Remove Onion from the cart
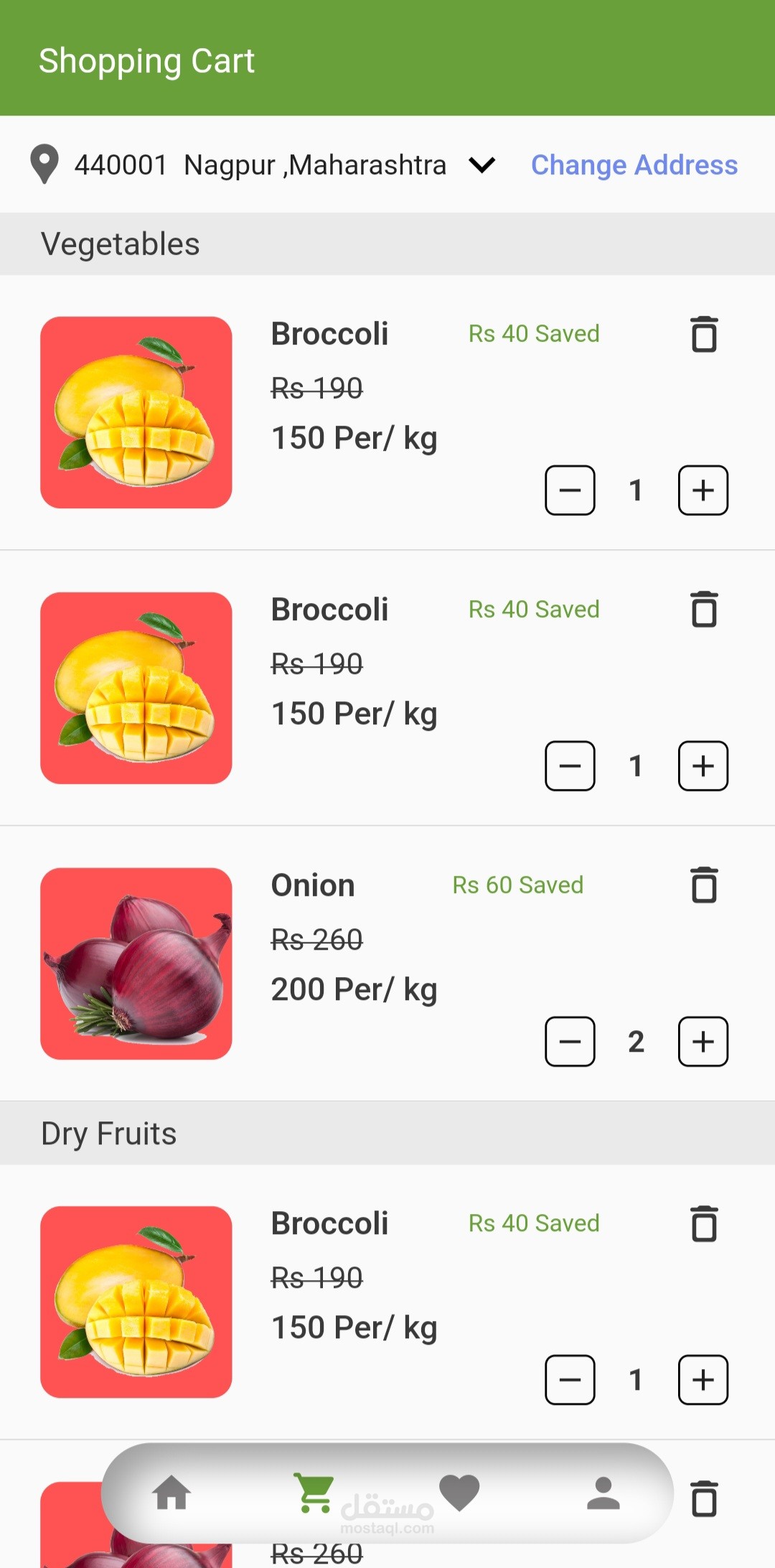The image size is (775, 1568). click(704, 885)
